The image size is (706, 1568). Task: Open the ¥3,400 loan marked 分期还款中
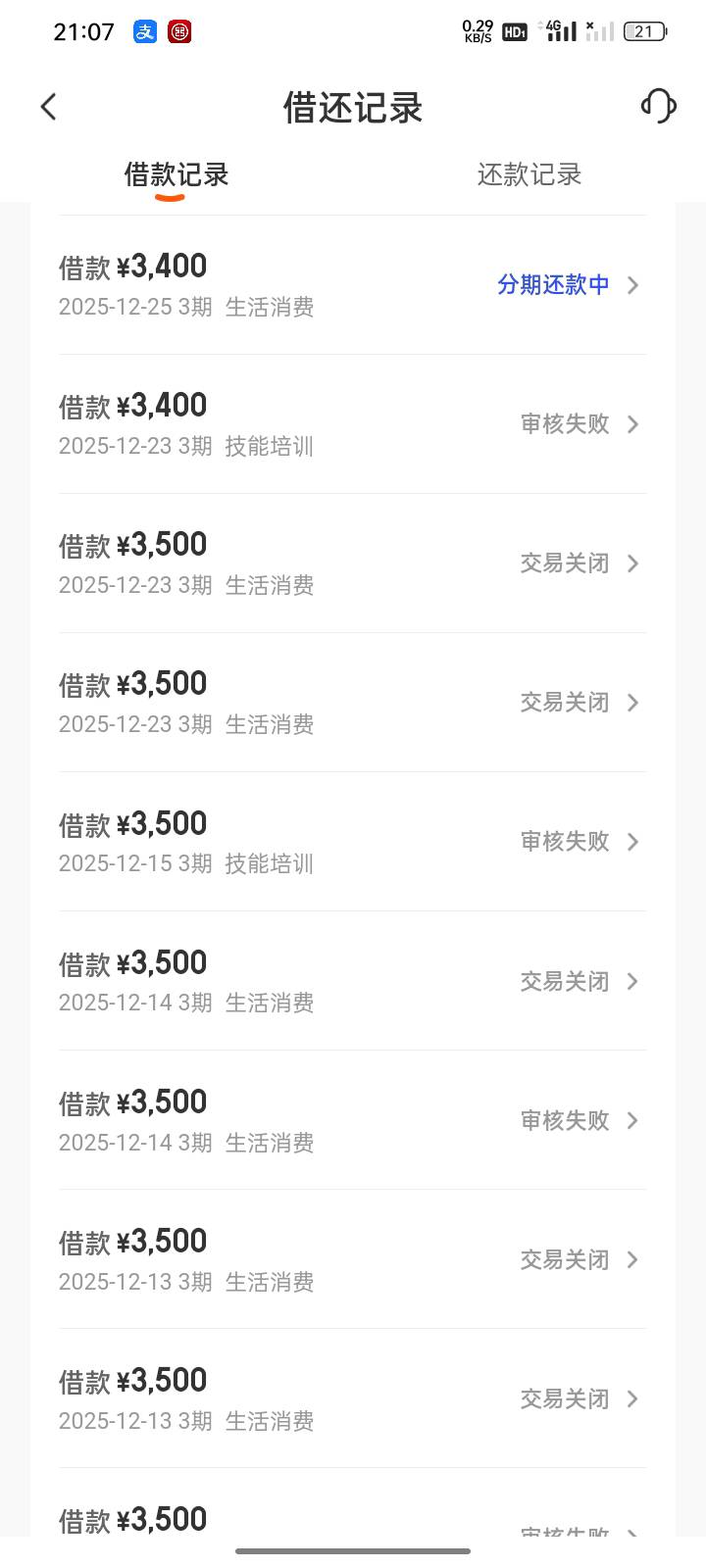point(353,285)
